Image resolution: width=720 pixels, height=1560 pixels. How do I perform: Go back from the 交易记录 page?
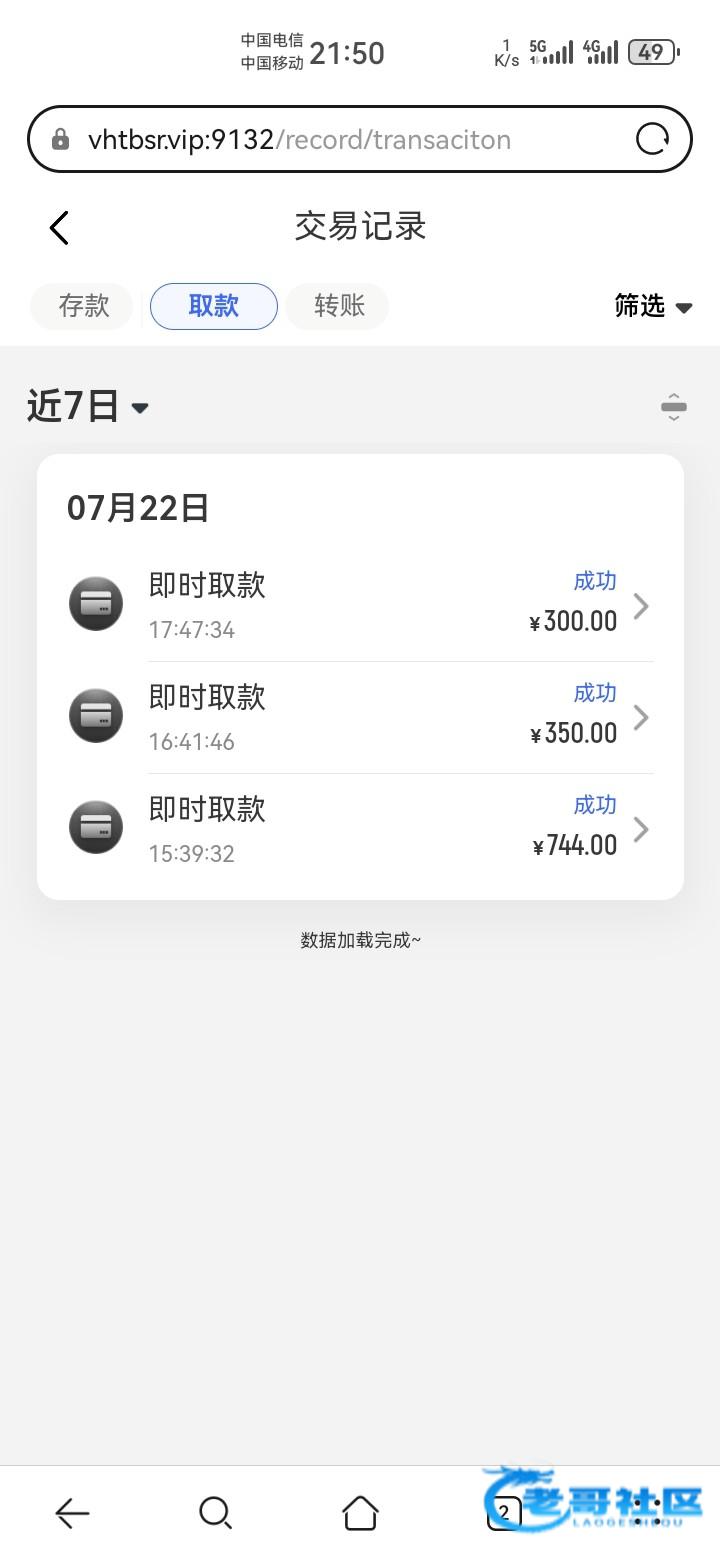coord(60,228)
